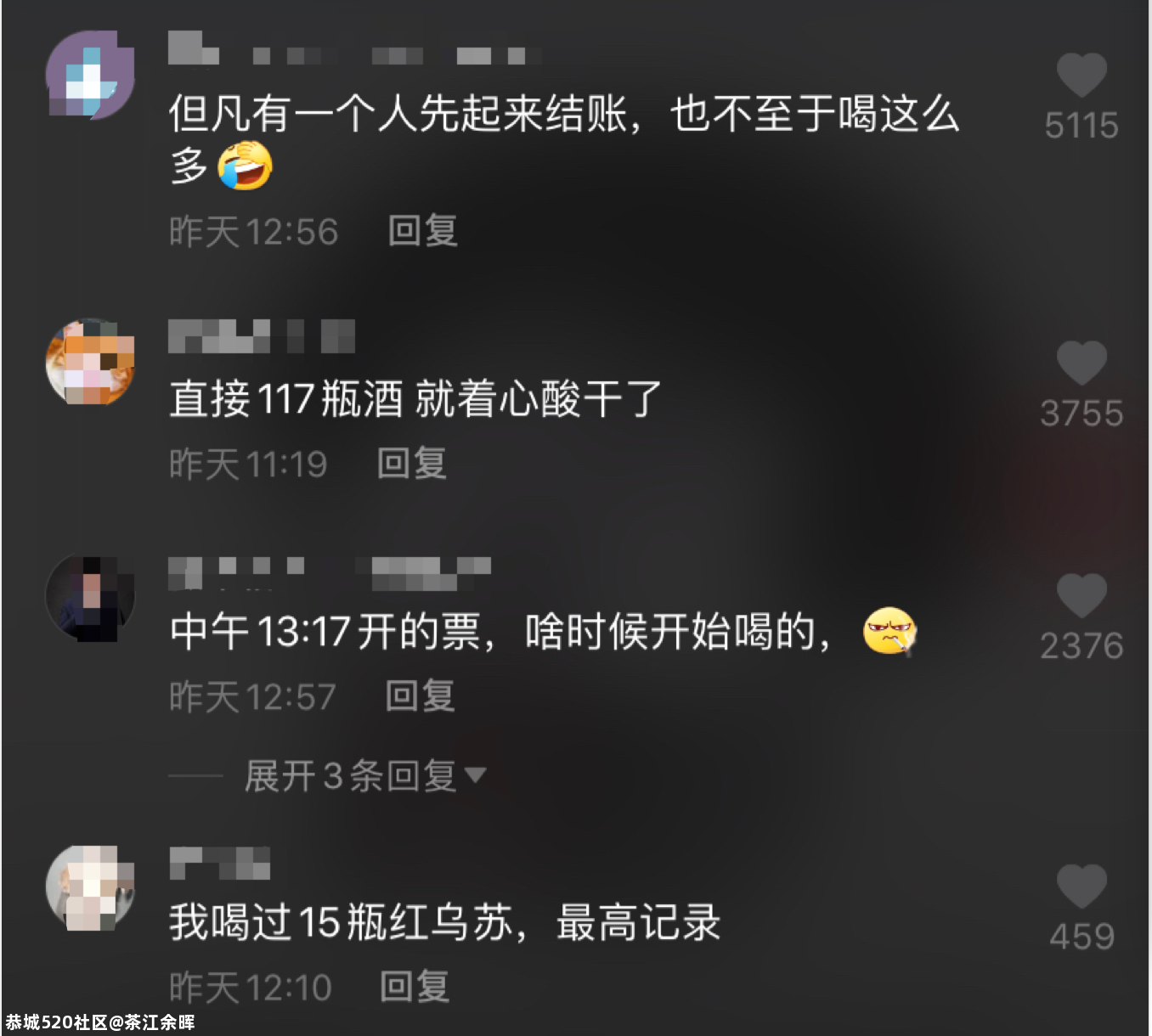Open avatar of the 红乌苏 commenter
1152x1036 pixels.
90,889
